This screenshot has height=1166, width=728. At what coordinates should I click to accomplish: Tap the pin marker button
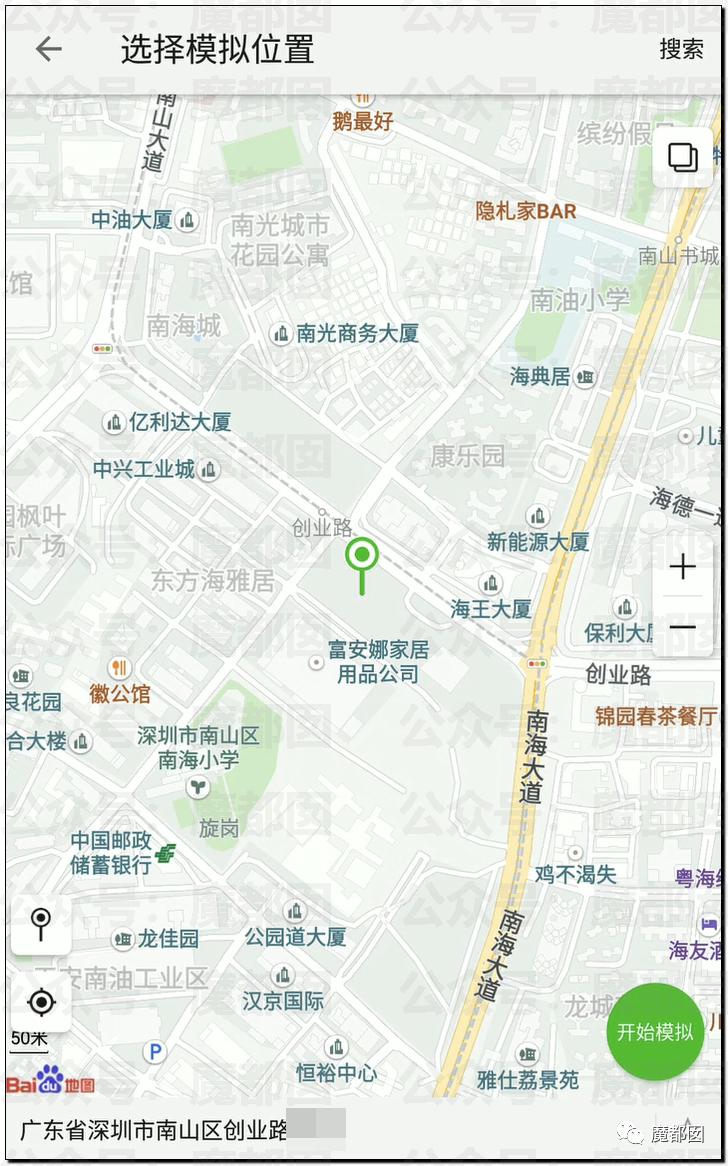41,924
